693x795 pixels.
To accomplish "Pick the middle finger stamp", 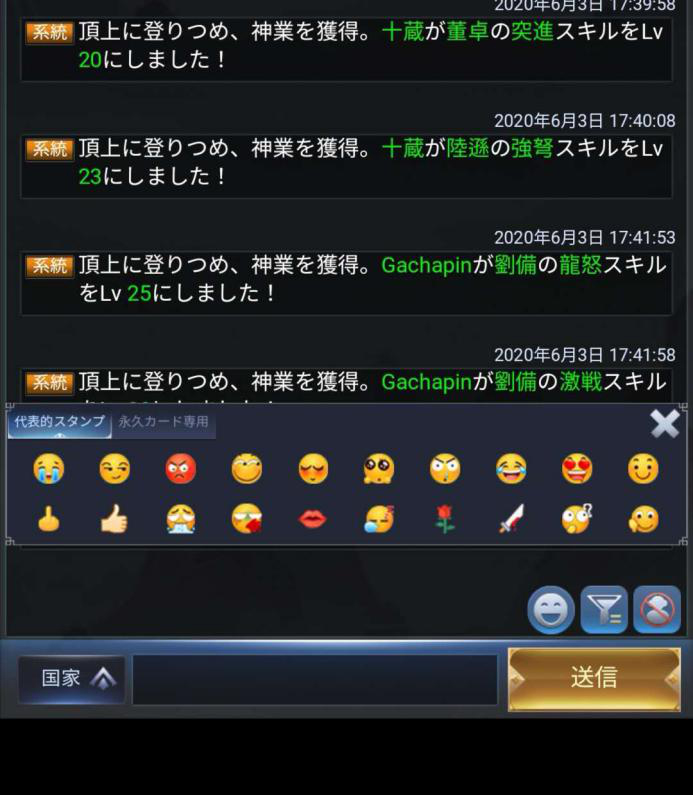I will (x=48, y=518).
